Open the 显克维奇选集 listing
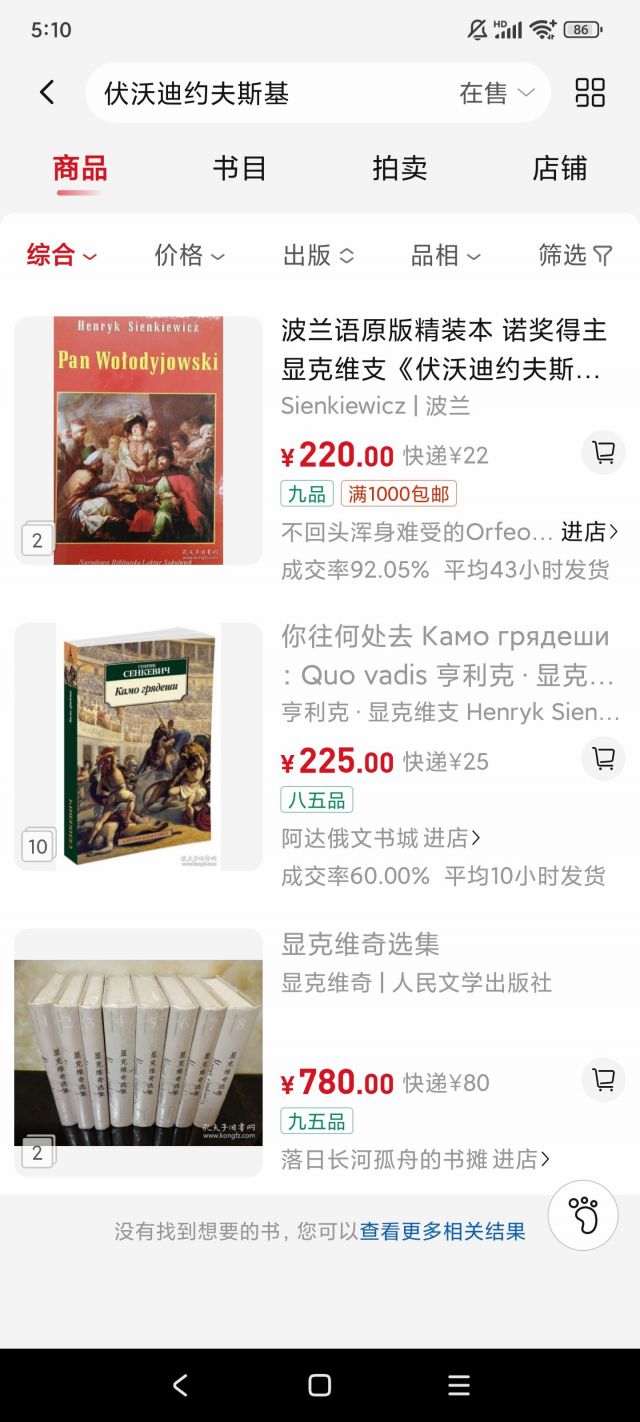This screenshot has width=640, height=1422. point(360,943)
